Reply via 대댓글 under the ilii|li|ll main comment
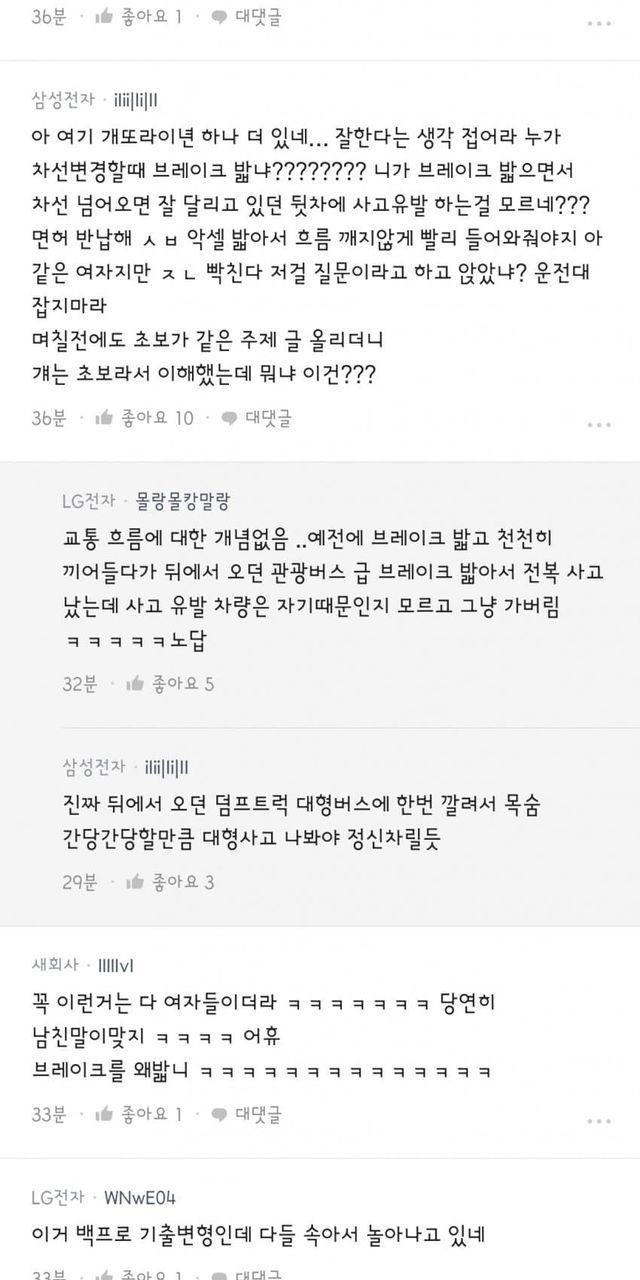 tap(257, 418)
